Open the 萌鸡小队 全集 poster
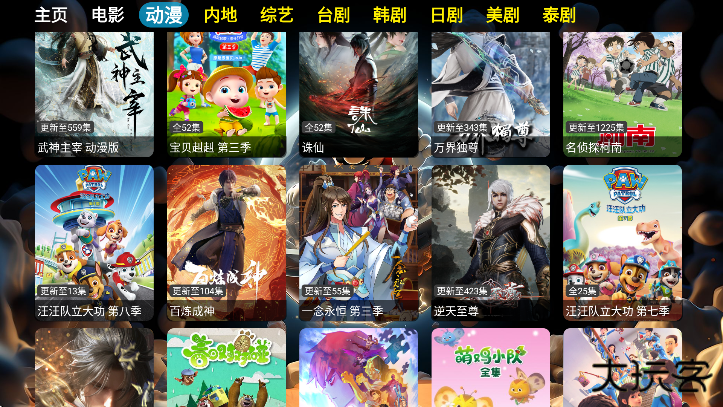The height and width of the screenshot is (407, 723). pos(490,370)
